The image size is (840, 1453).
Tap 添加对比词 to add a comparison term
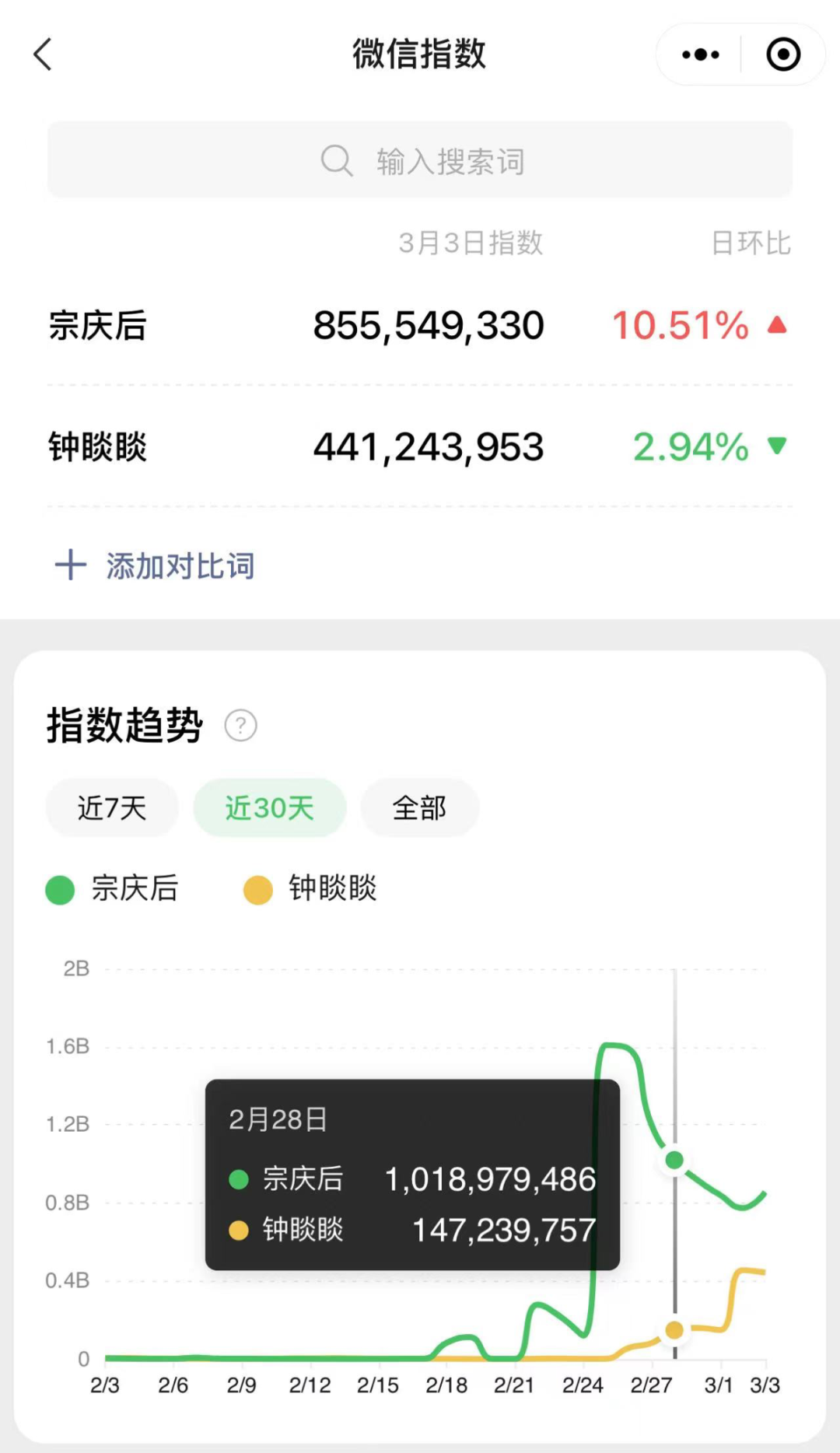[155, 565]
